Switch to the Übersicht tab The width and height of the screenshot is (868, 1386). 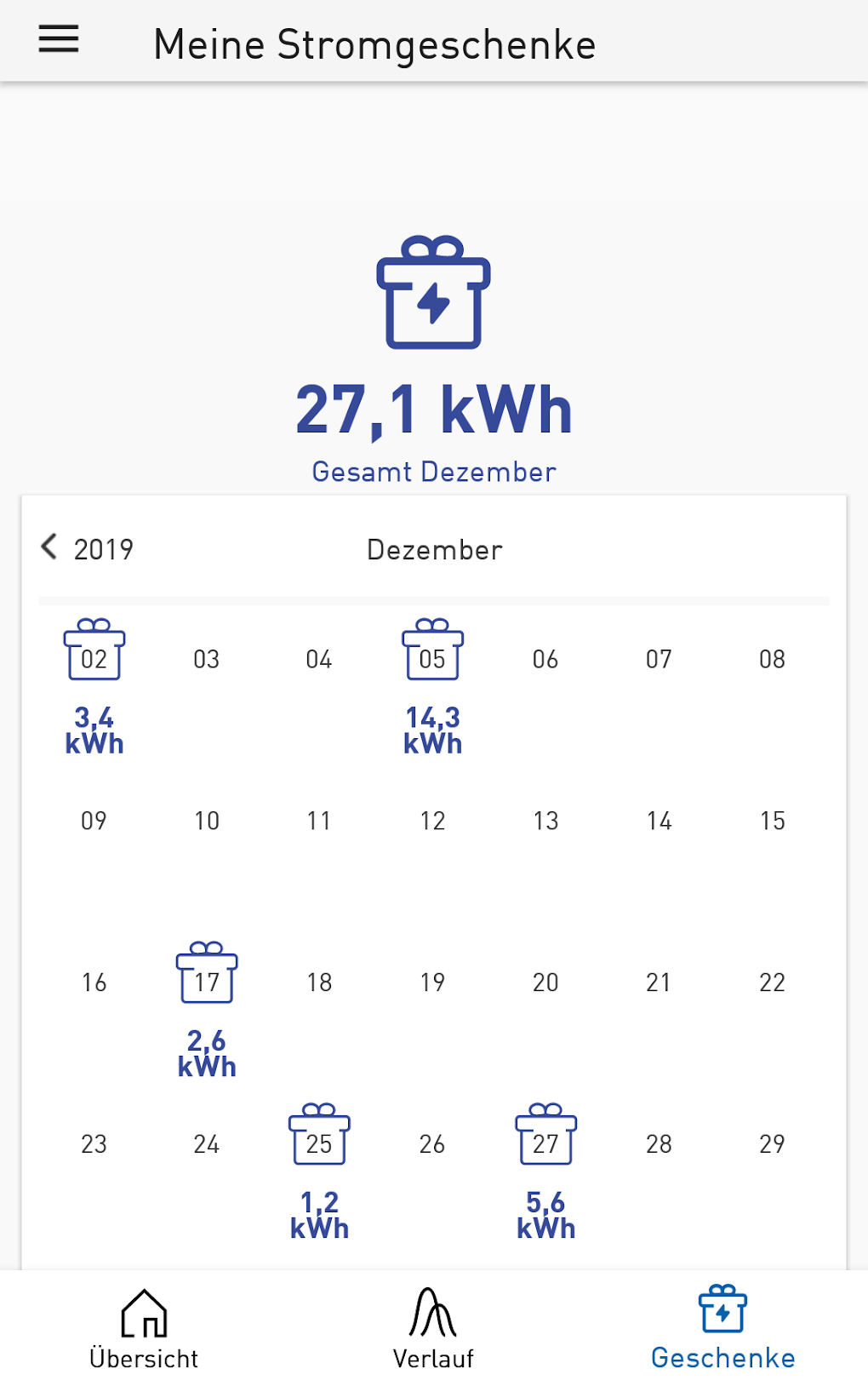tap(144, 1327)
